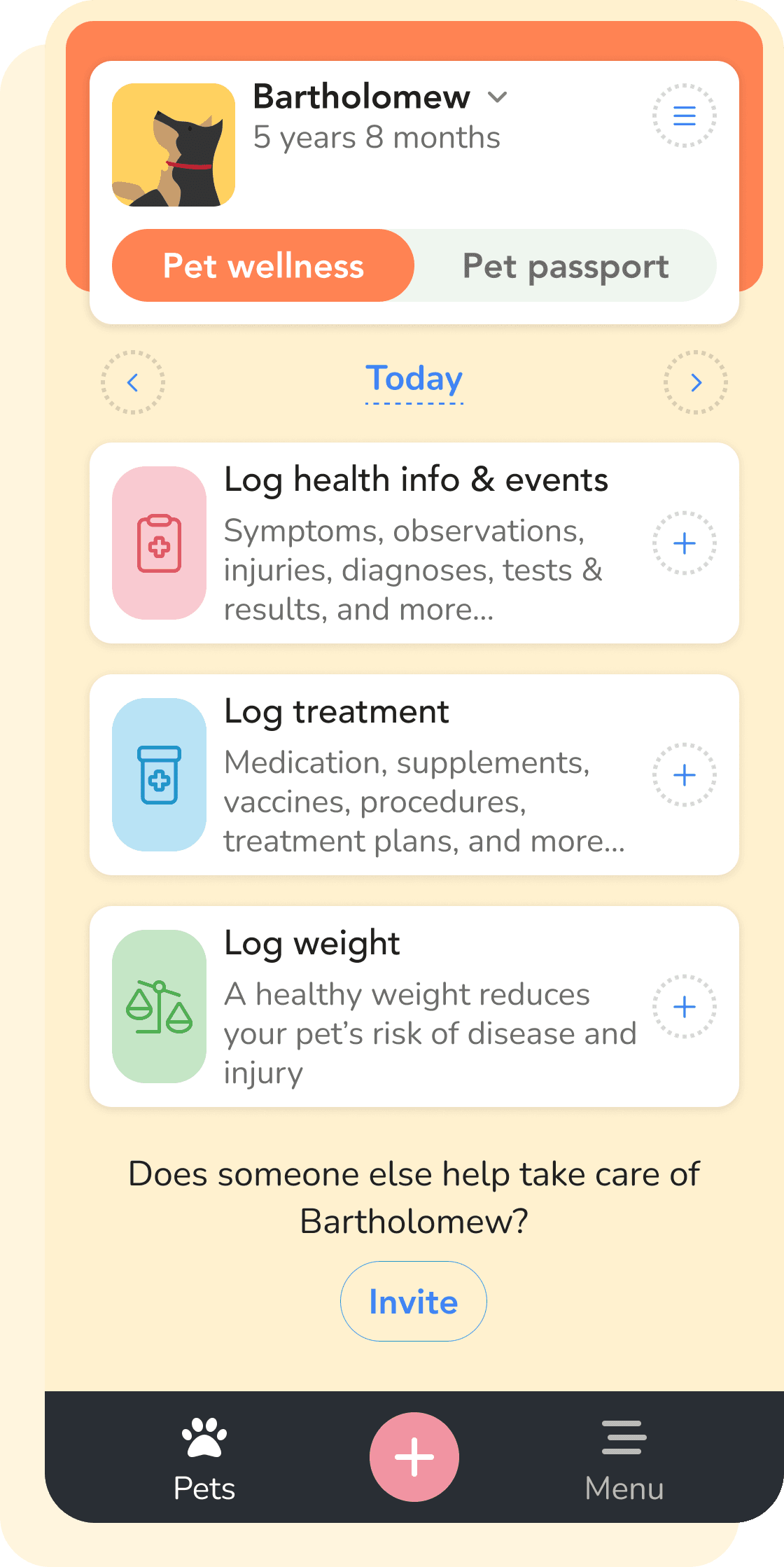Switch to Pet passport tab
784x1567 pixels.
pos(566,266)
